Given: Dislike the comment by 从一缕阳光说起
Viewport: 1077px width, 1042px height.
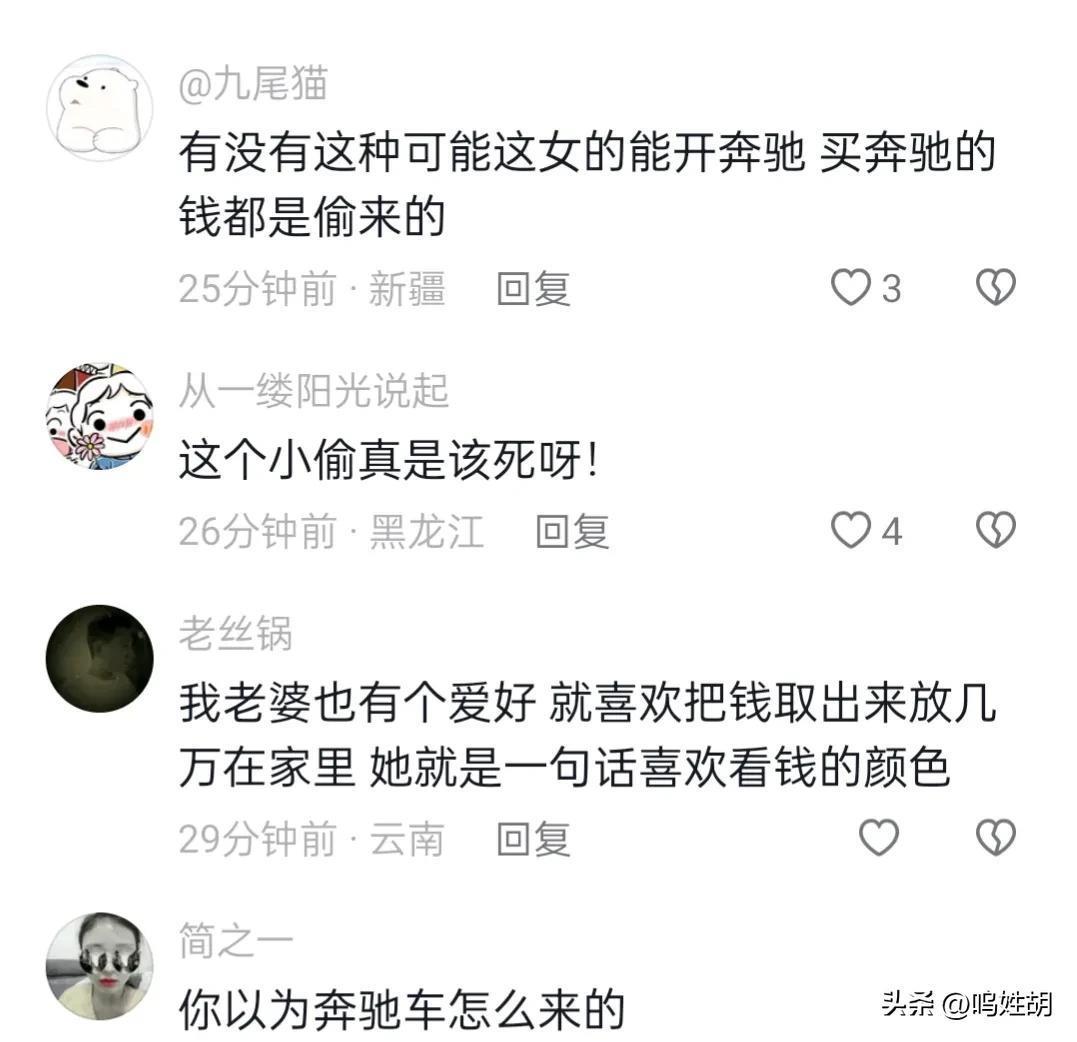Looking at the screenshot, I should [x=995, y=531].
